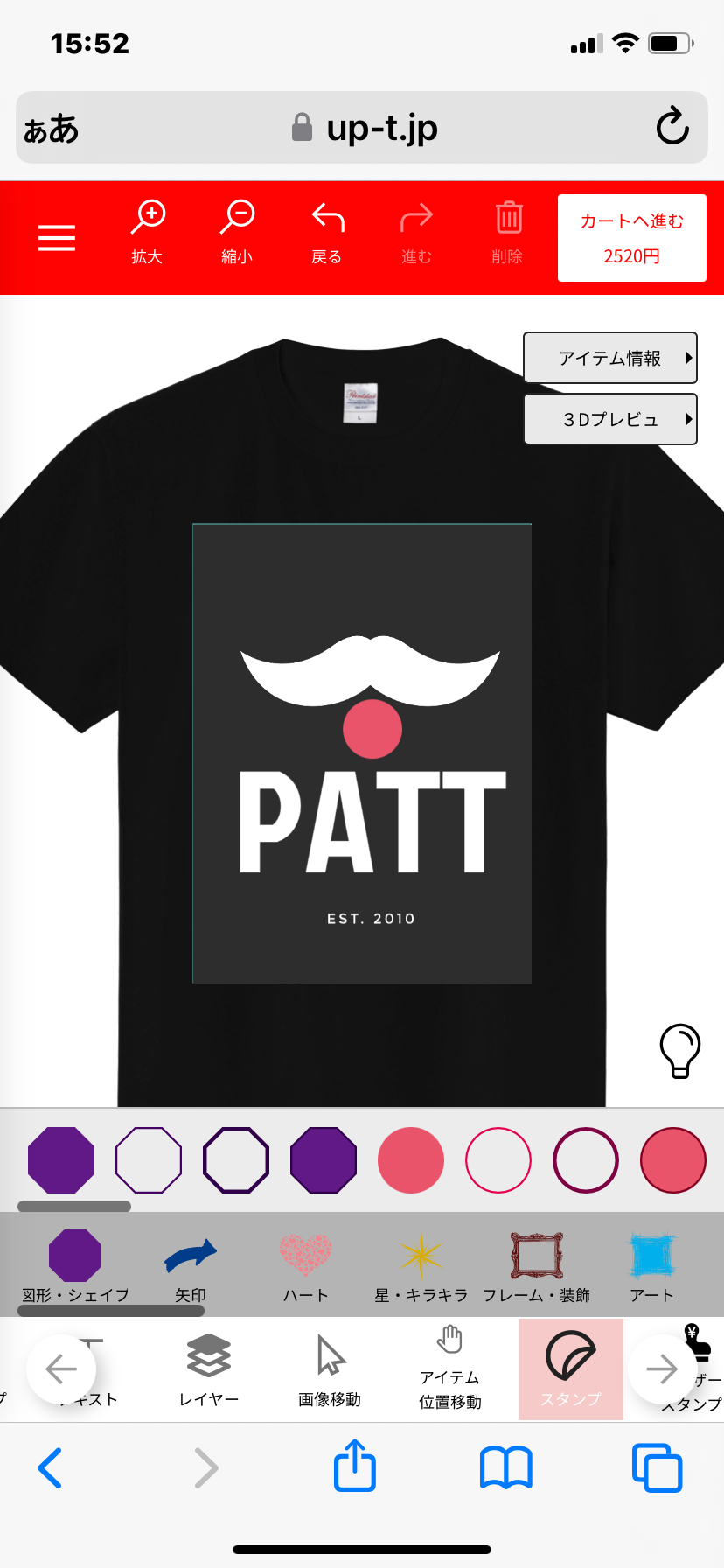Undo with the 戻る arrow
This screenshot has height=1568, width=724.
(327, 233)
